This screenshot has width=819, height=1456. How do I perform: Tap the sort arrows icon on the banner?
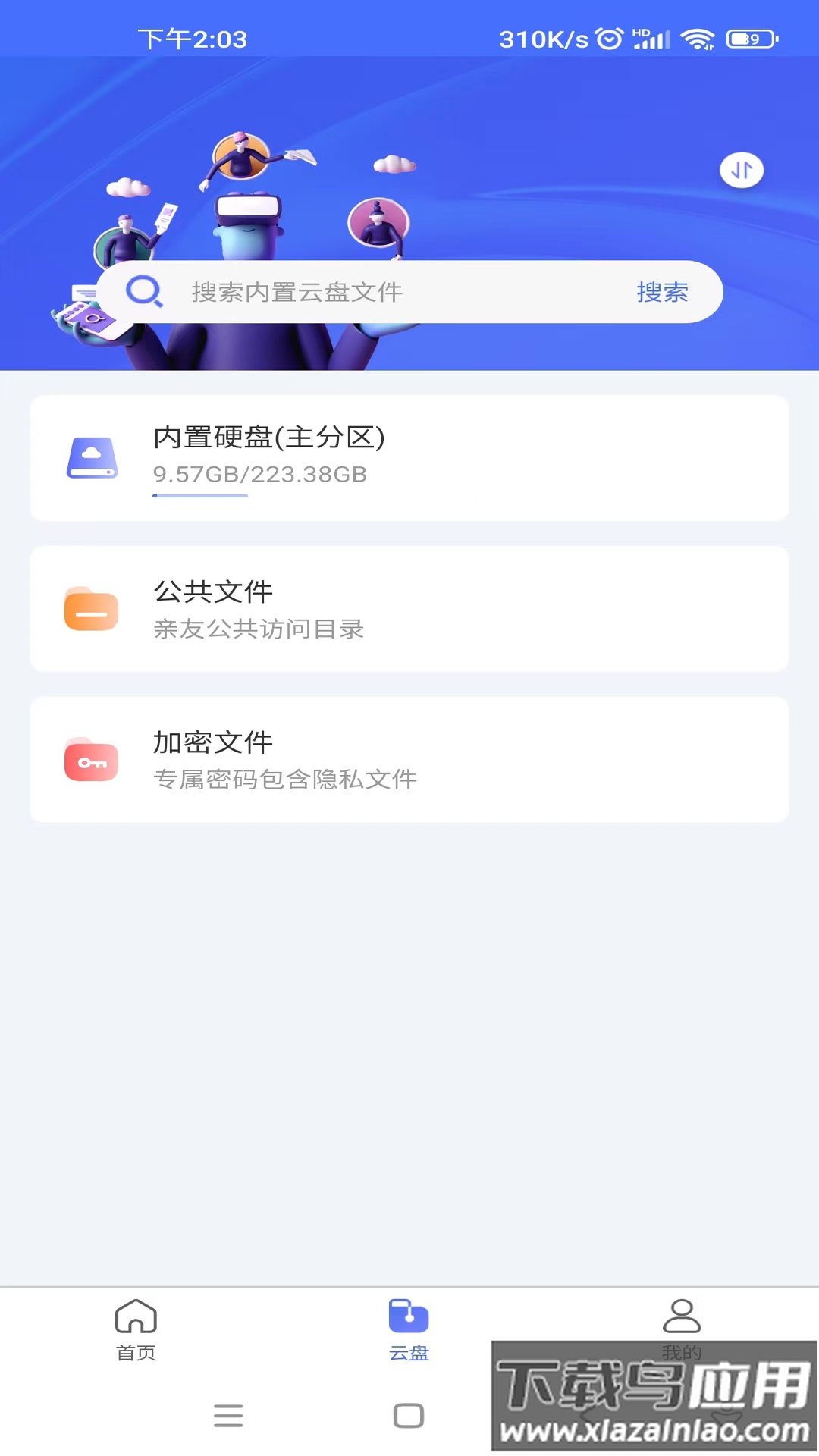[742, 170]
